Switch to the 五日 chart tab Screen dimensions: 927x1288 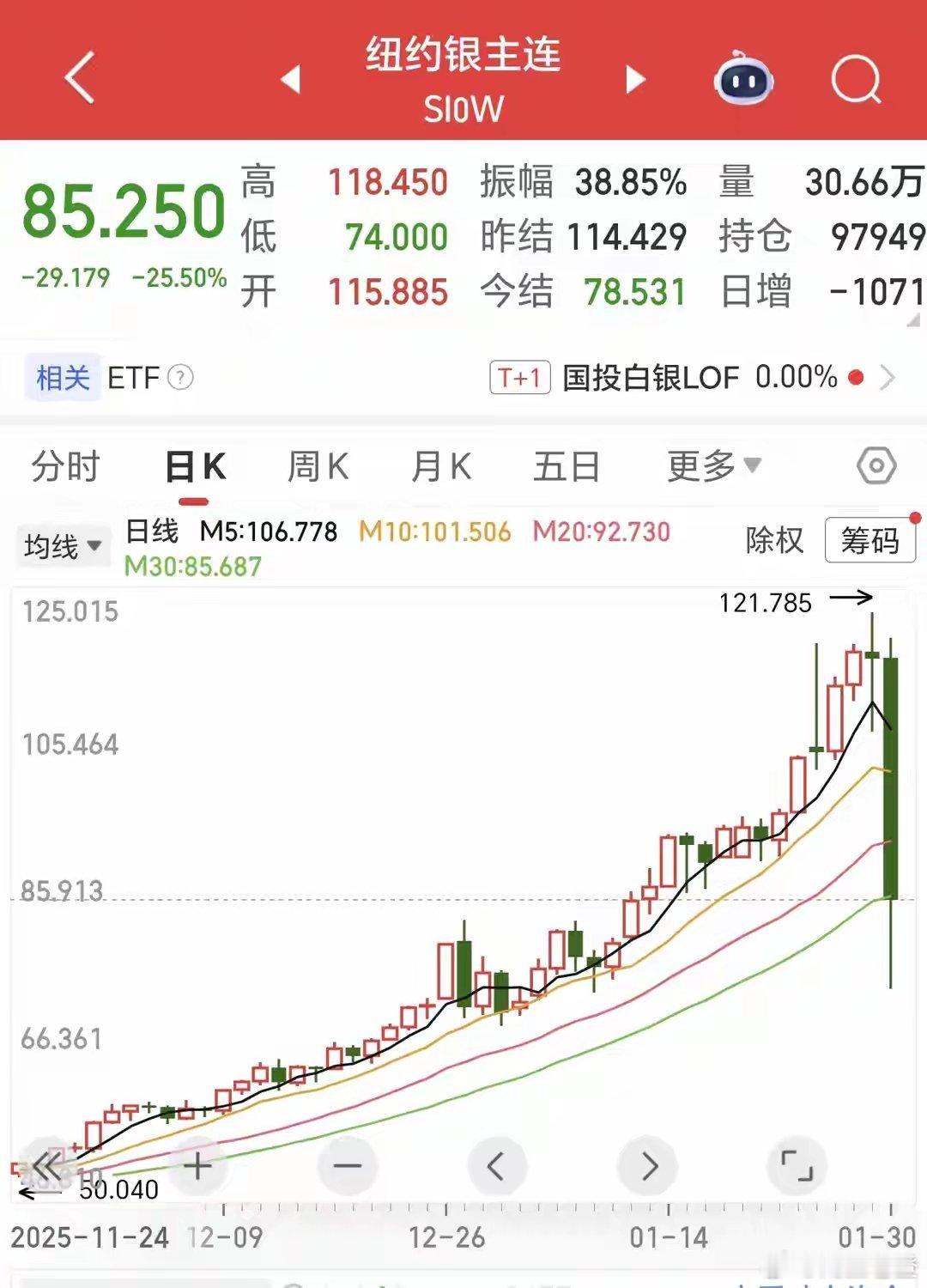coord(566,467)
